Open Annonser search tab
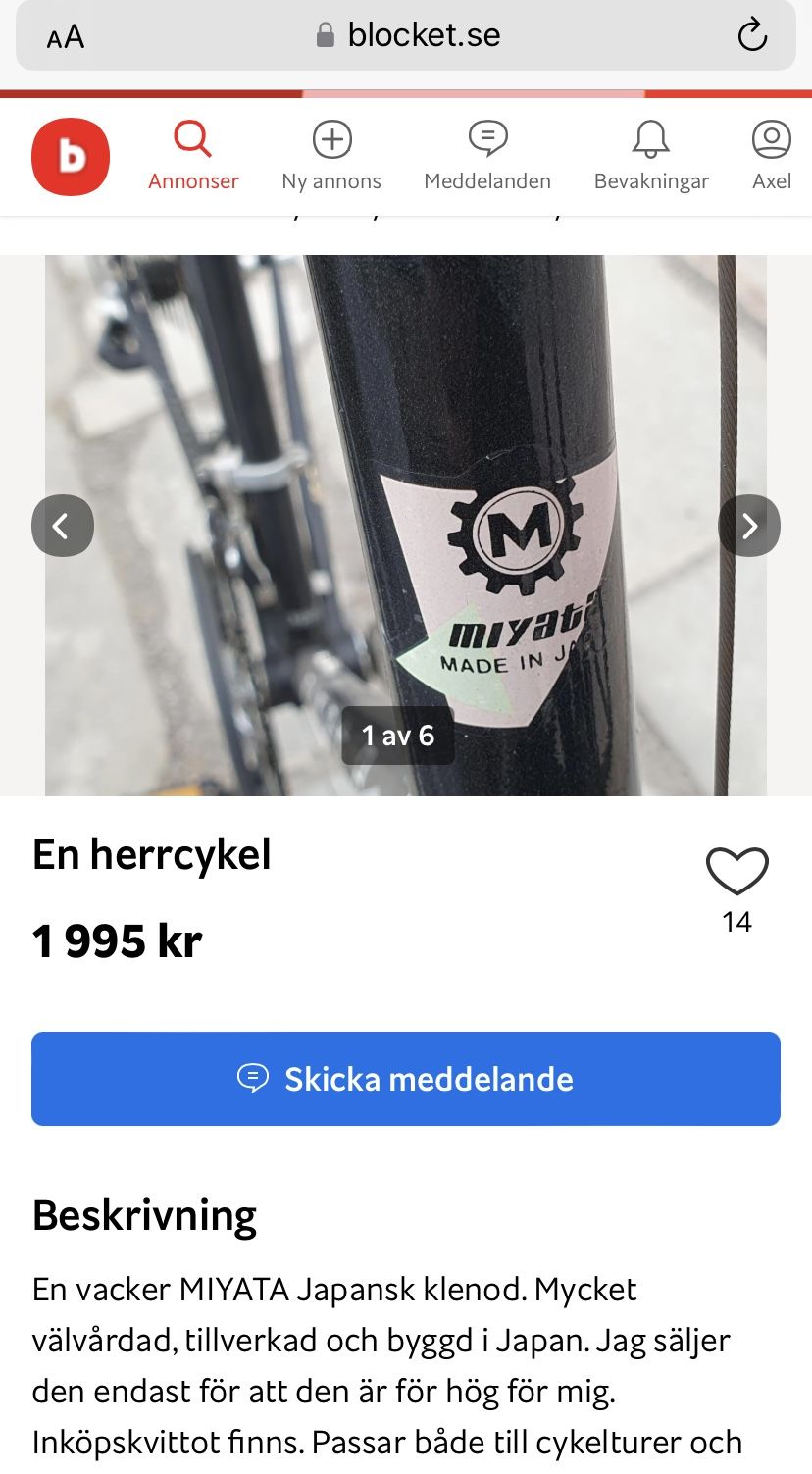The height and width of the screenshot is (1474, 812). click(x=193, y=156)
